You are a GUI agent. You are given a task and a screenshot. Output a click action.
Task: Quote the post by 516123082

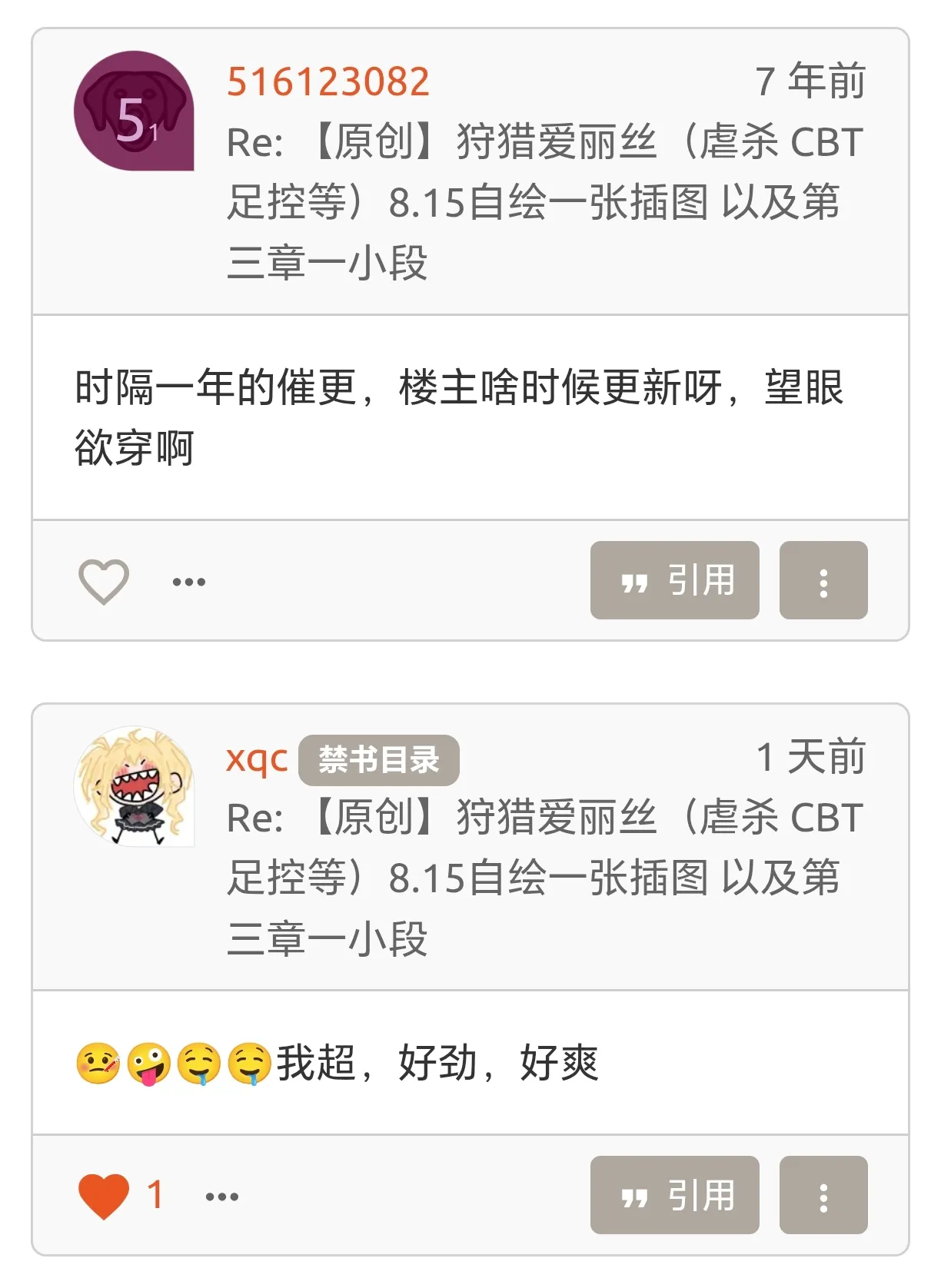tap(674, 580)
